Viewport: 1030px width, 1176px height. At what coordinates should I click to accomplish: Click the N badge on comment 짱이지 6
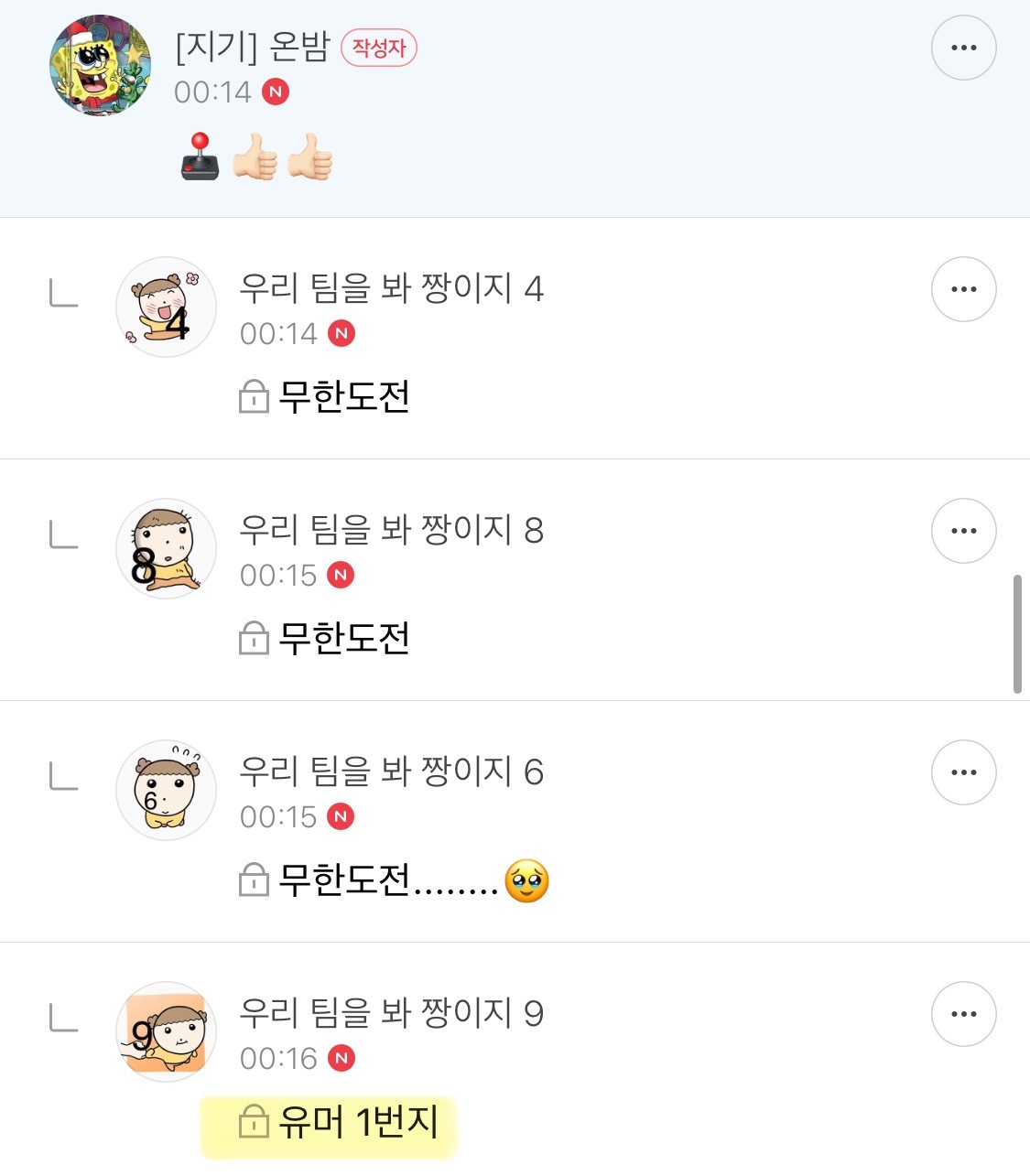342,817
